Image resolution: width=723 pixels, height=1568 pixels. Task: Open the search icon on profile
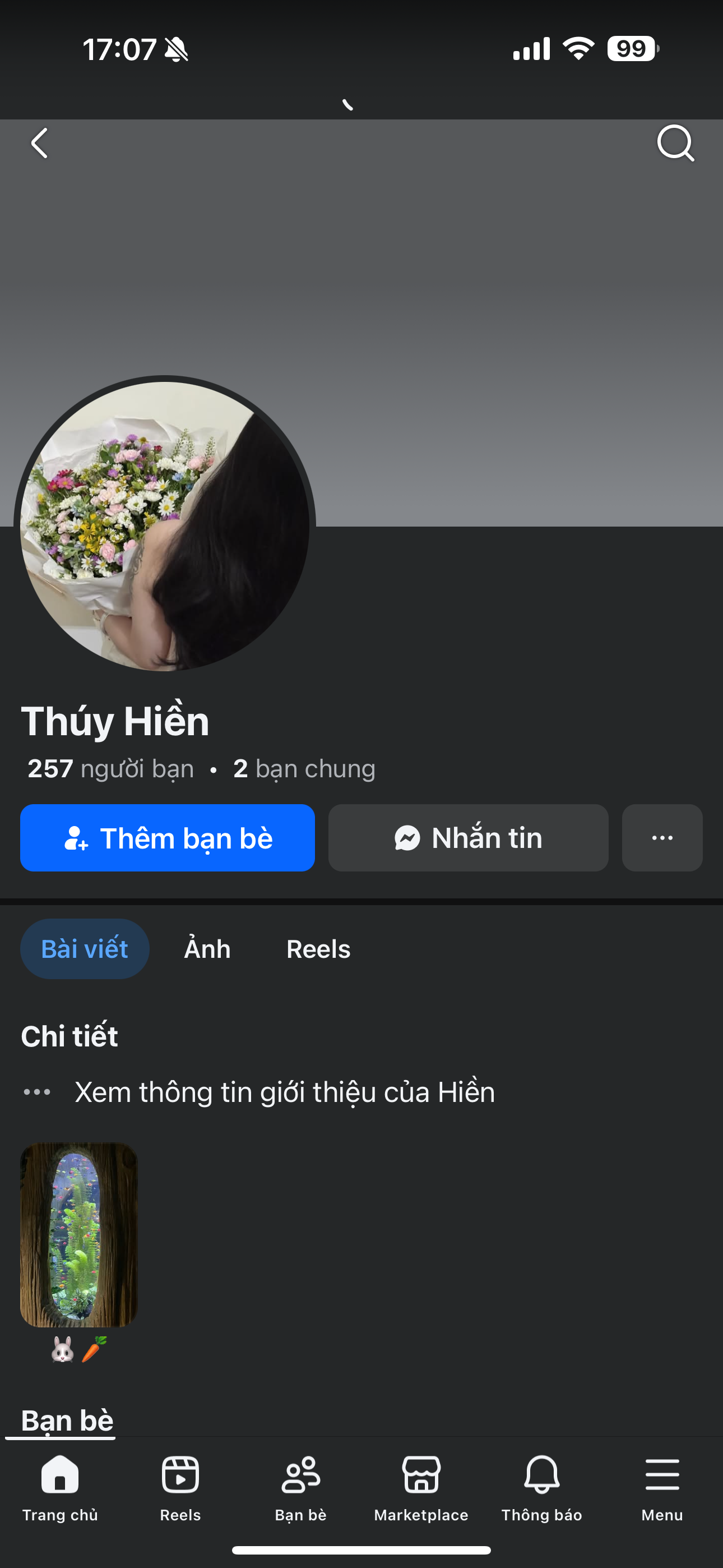675,144
